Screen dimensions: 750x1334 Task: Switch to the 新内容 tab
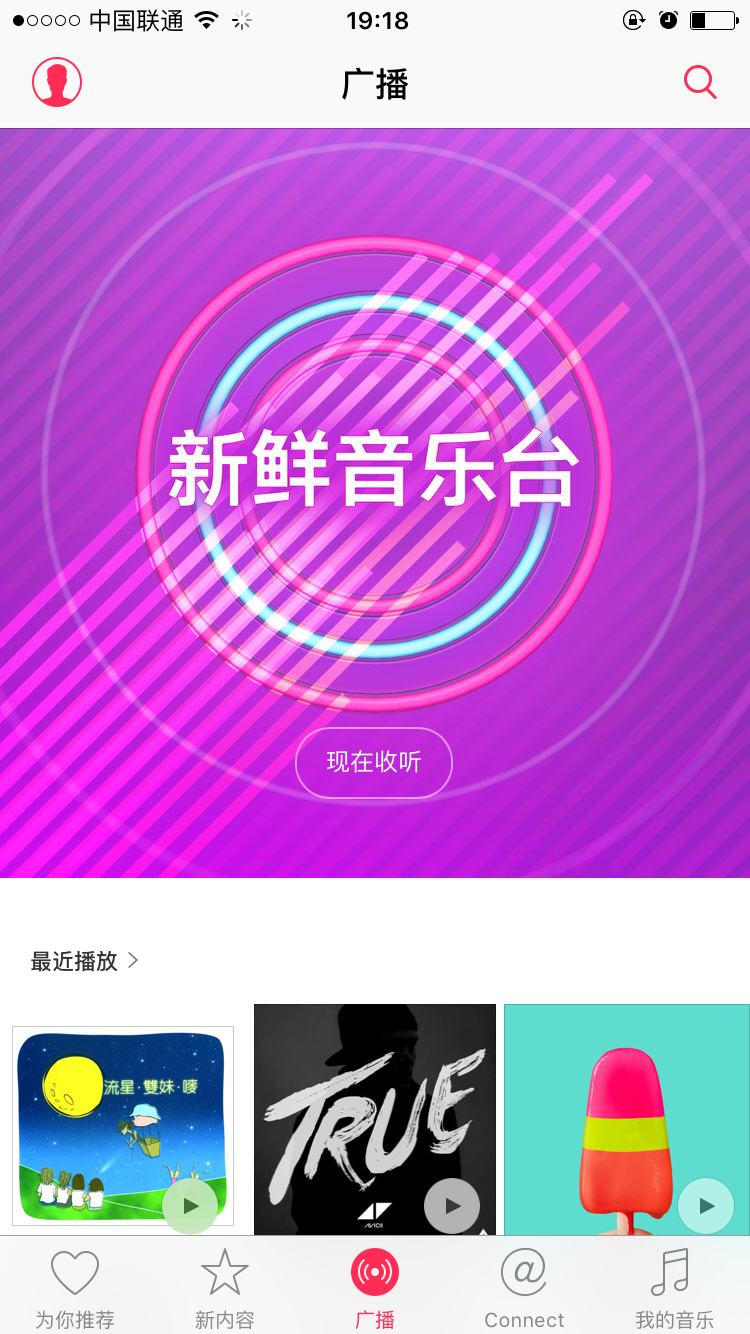coord(225,1289)
